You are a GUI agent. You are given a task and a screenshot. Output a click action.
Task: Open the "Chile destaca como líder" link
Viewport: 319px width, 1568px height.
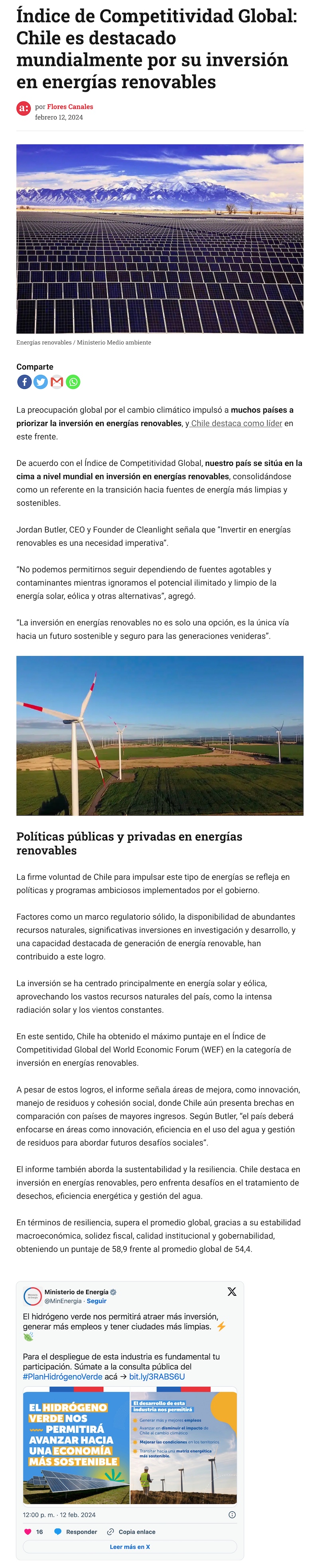coord(236,423)
